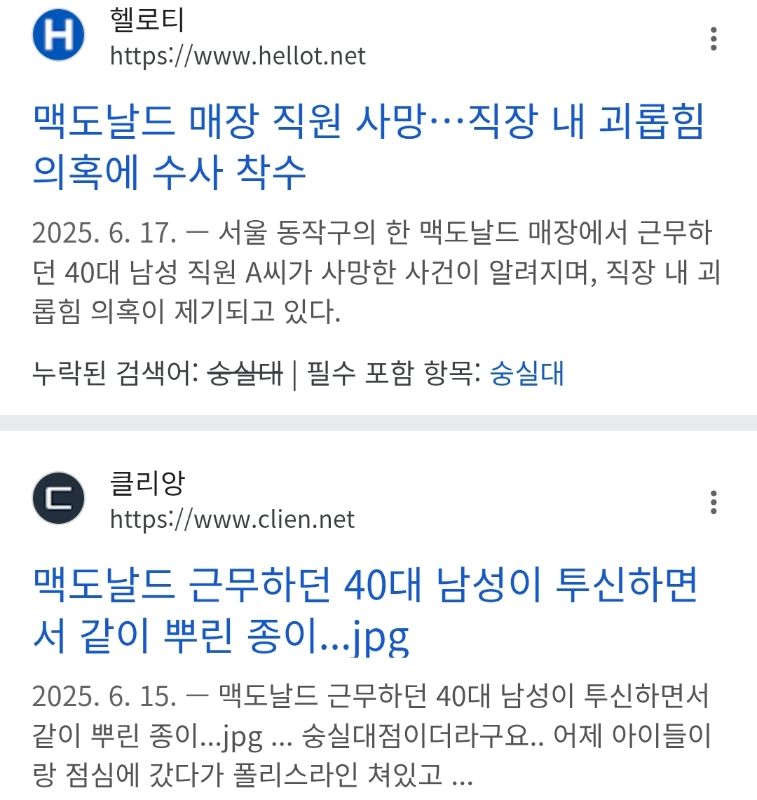Tap the 숭실대 must-include link
This screenshot has width=757, height=800.
(x=527, y=374)
